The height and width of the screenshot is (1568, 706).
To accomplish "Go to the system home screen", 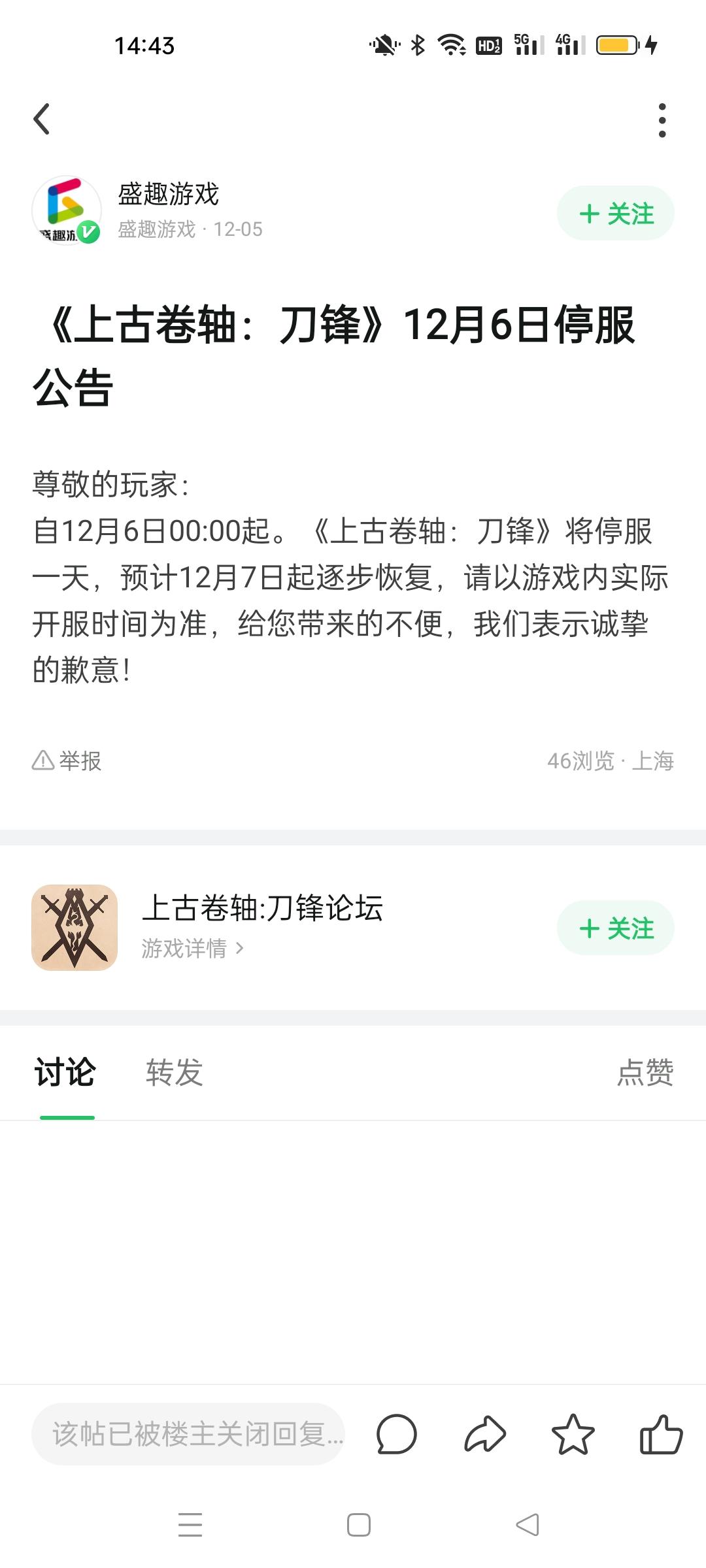I will coord(358,1524).
